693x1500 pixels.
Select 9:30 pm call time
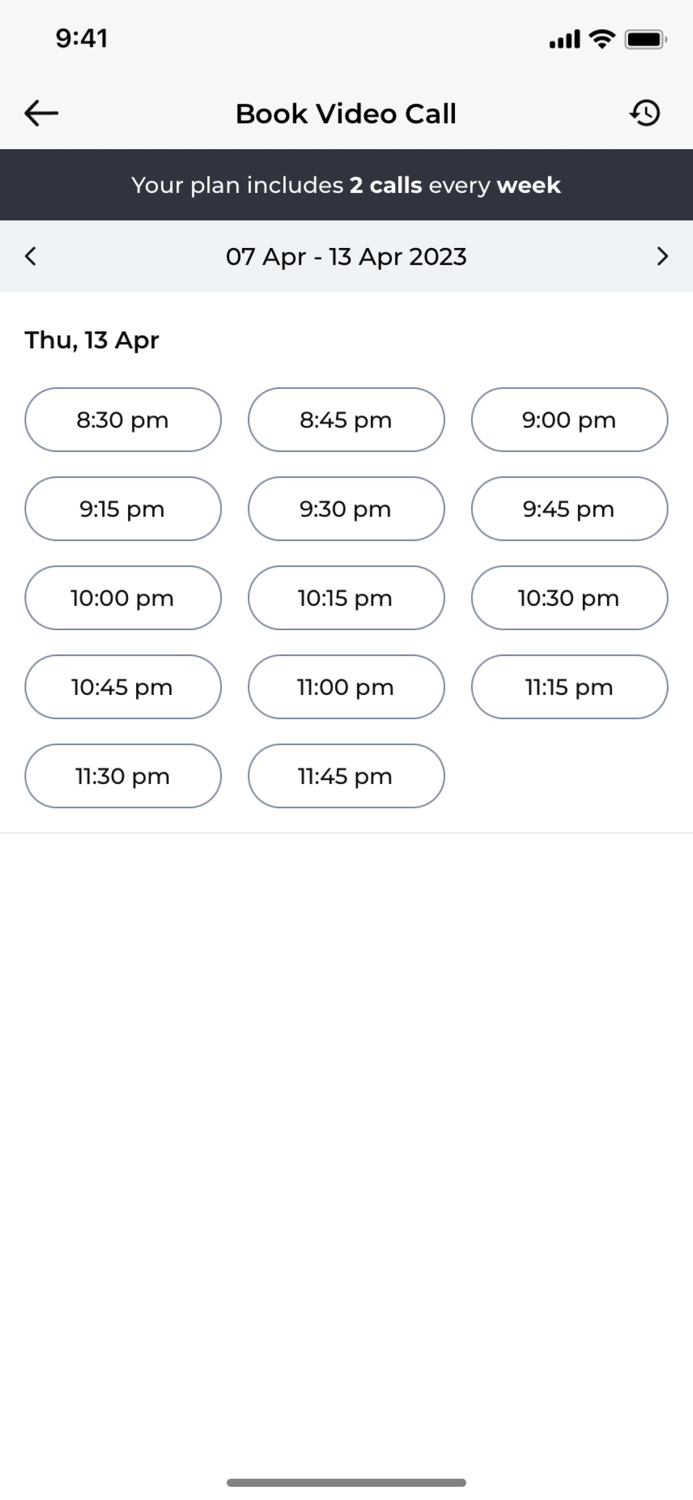(x=346, y=509)
